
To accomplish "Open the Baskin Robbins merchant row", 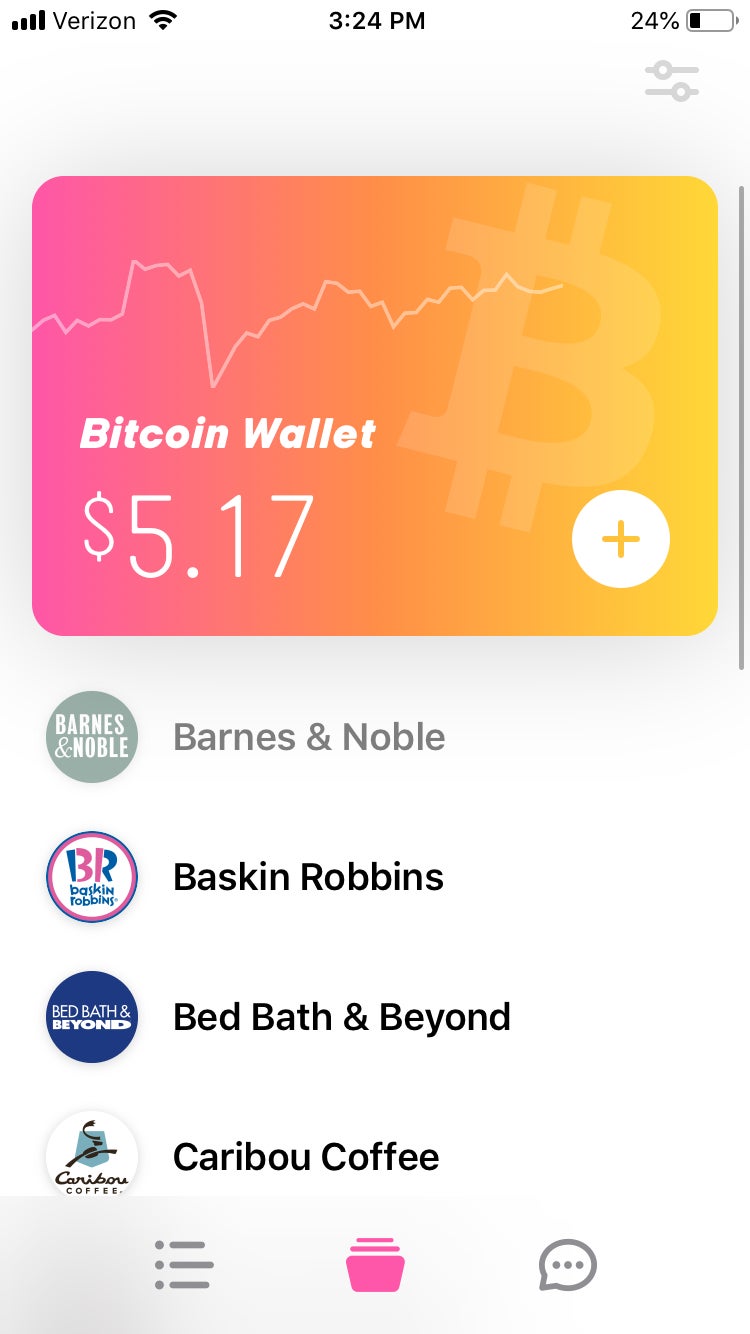I will [308, 877].
